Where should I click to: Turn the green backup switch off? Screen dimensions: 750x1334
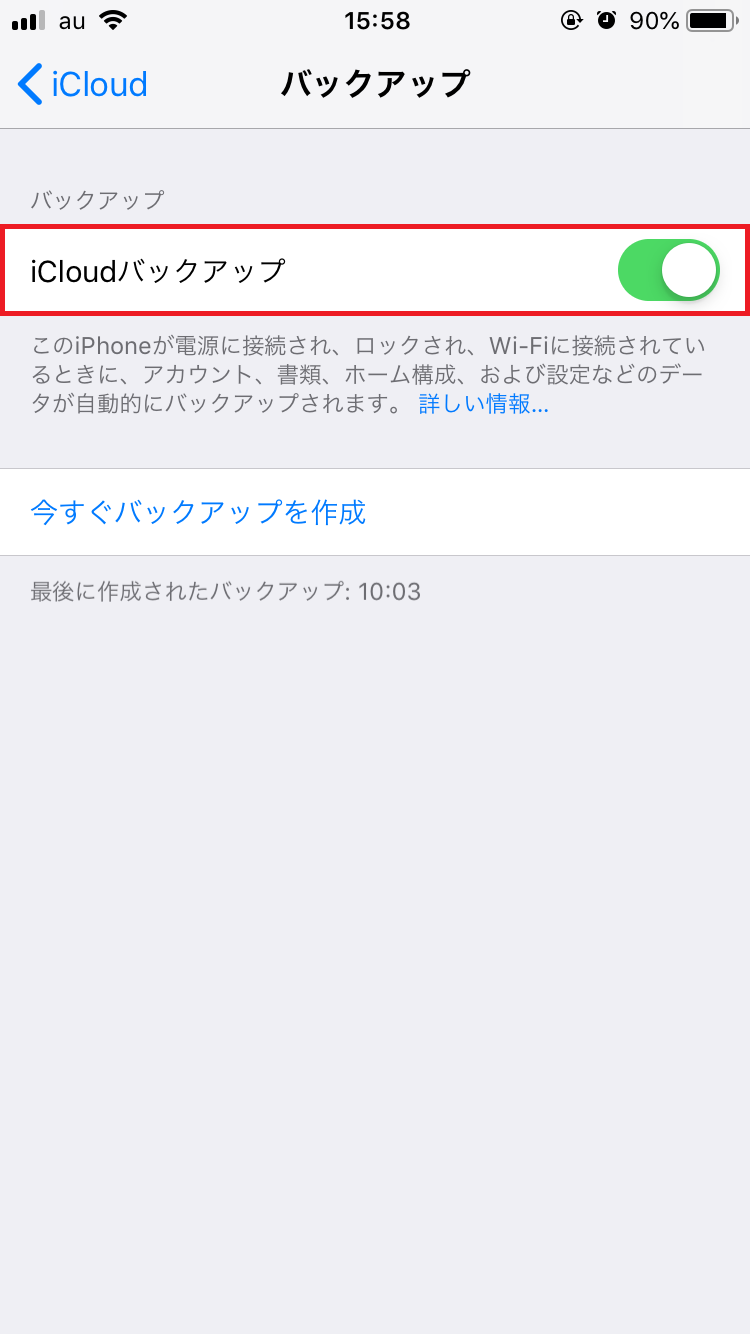click(668, 269)
